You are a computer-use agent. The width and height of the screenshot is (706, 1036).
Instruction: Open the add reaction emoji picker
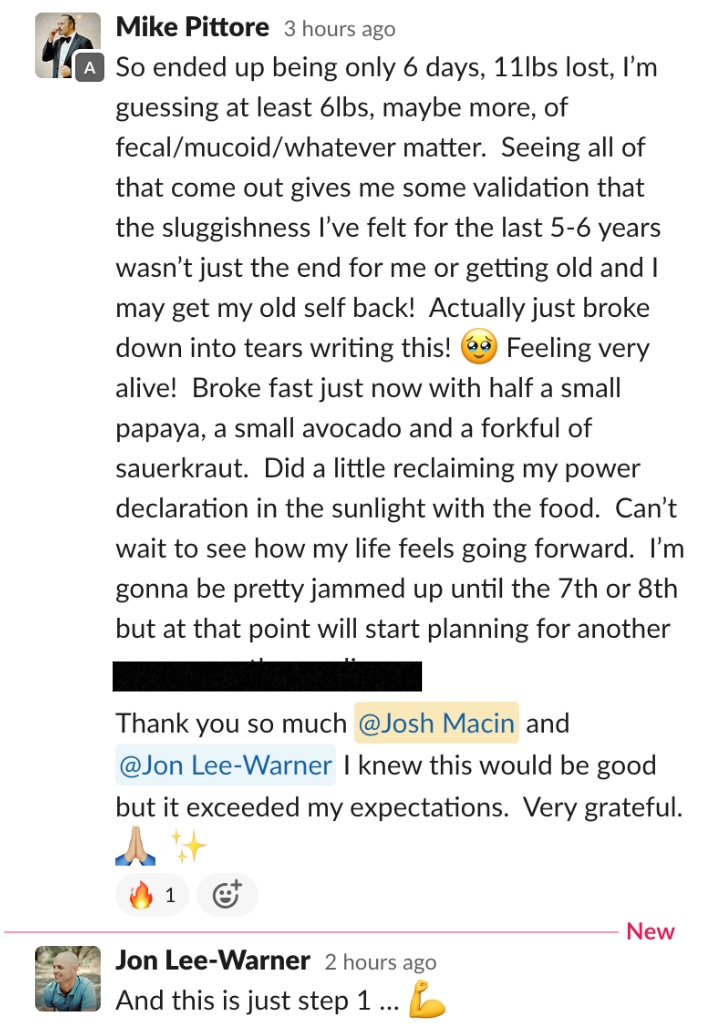click(227, 895)
